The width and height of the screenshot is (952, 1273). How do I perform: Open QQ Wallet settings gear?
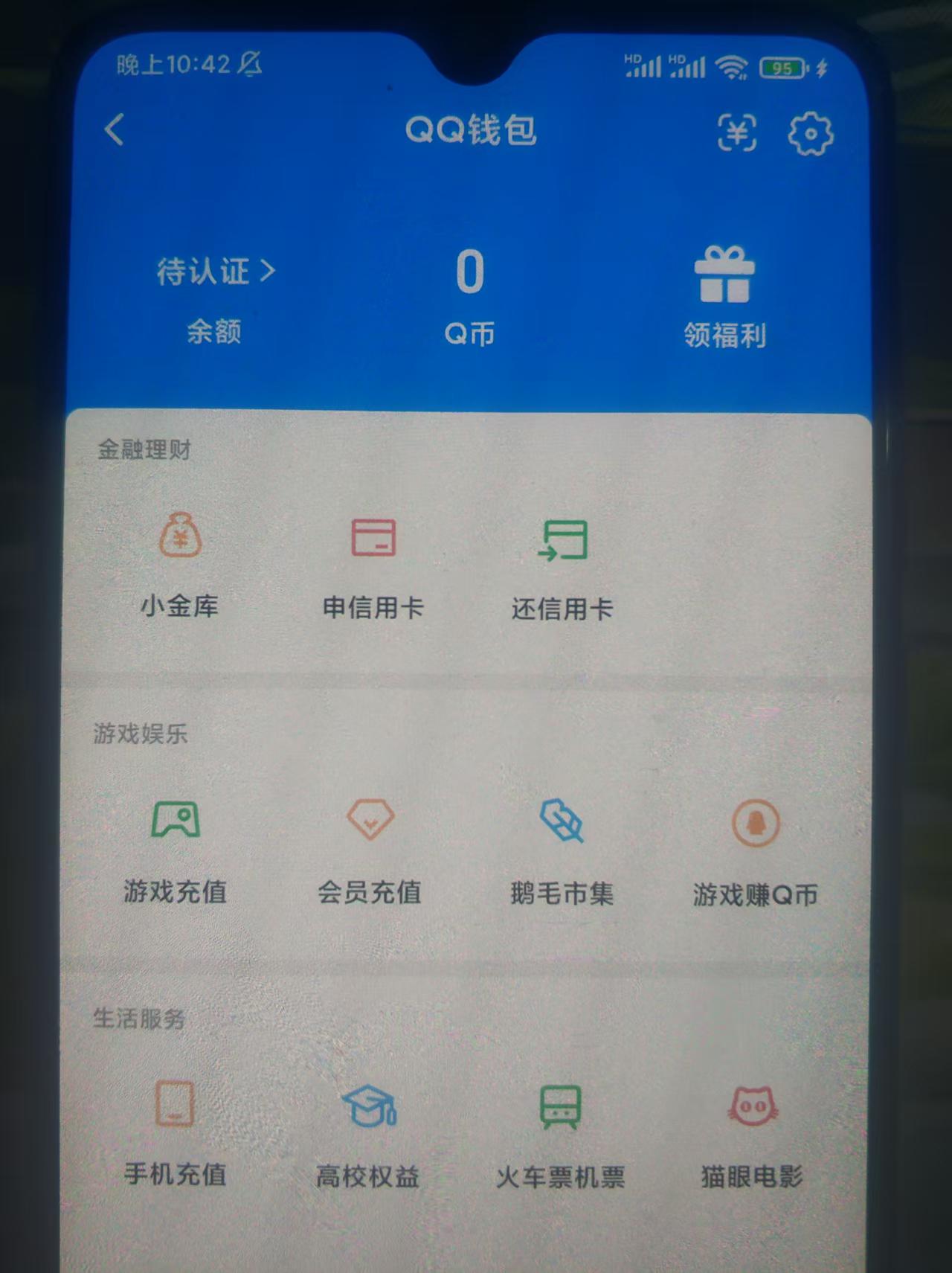coord(810,134)
